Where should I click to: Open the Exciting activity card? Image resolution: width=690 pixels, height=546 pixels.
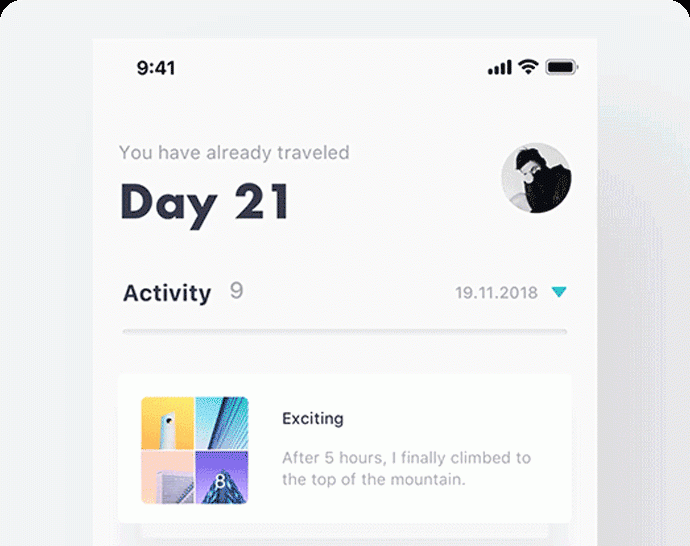344,449
